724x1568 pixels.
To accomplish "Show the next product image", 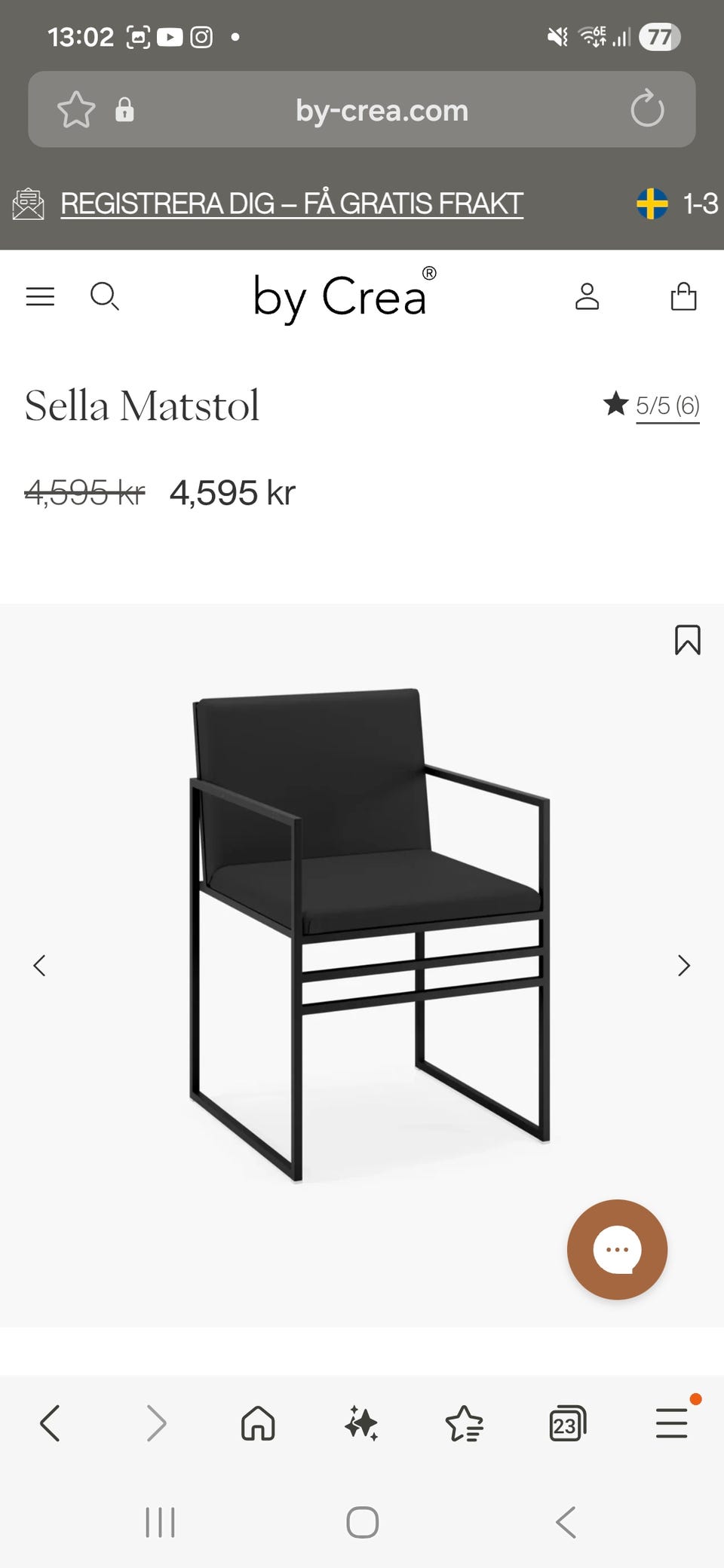I will tap(684, 966).
